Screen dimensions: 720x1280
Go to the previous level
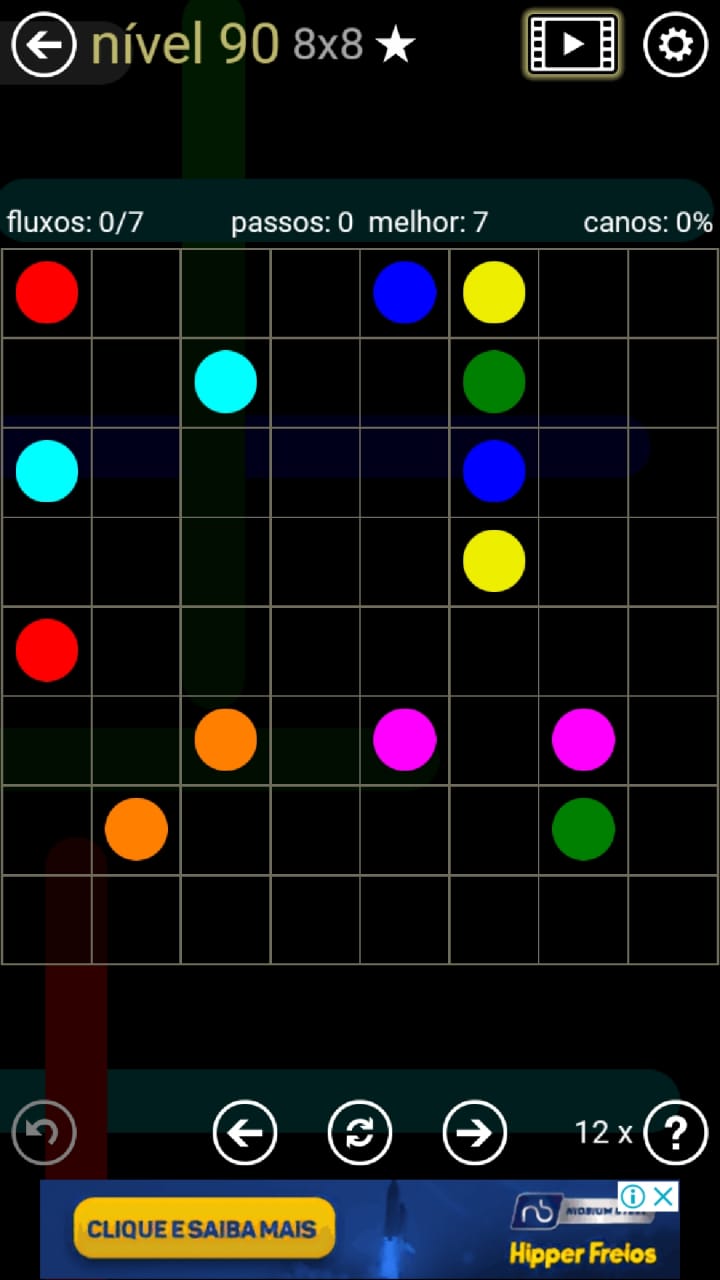[x=245, y=1133]
